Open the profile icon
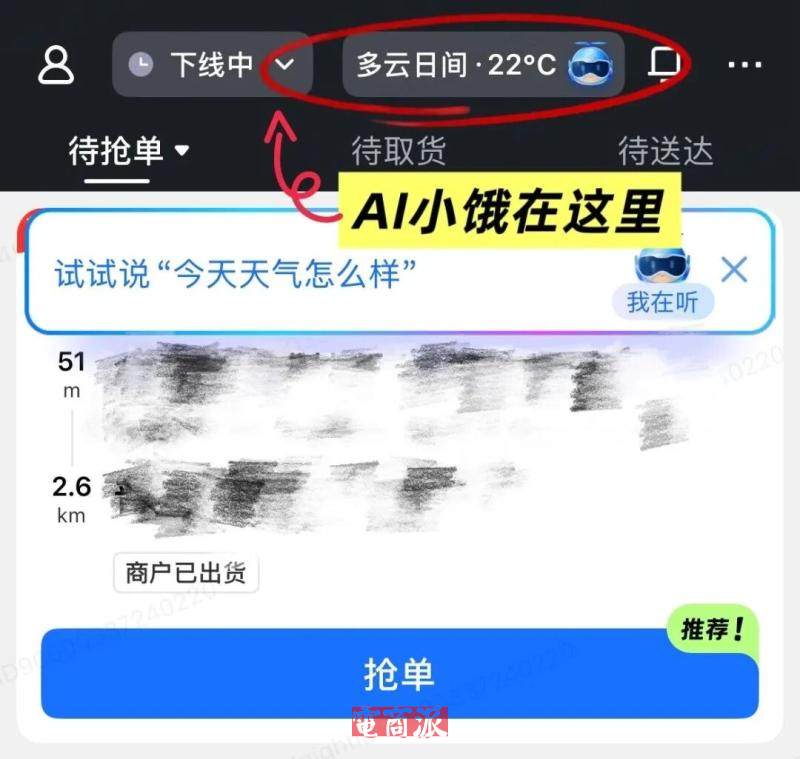 (56, 65)
